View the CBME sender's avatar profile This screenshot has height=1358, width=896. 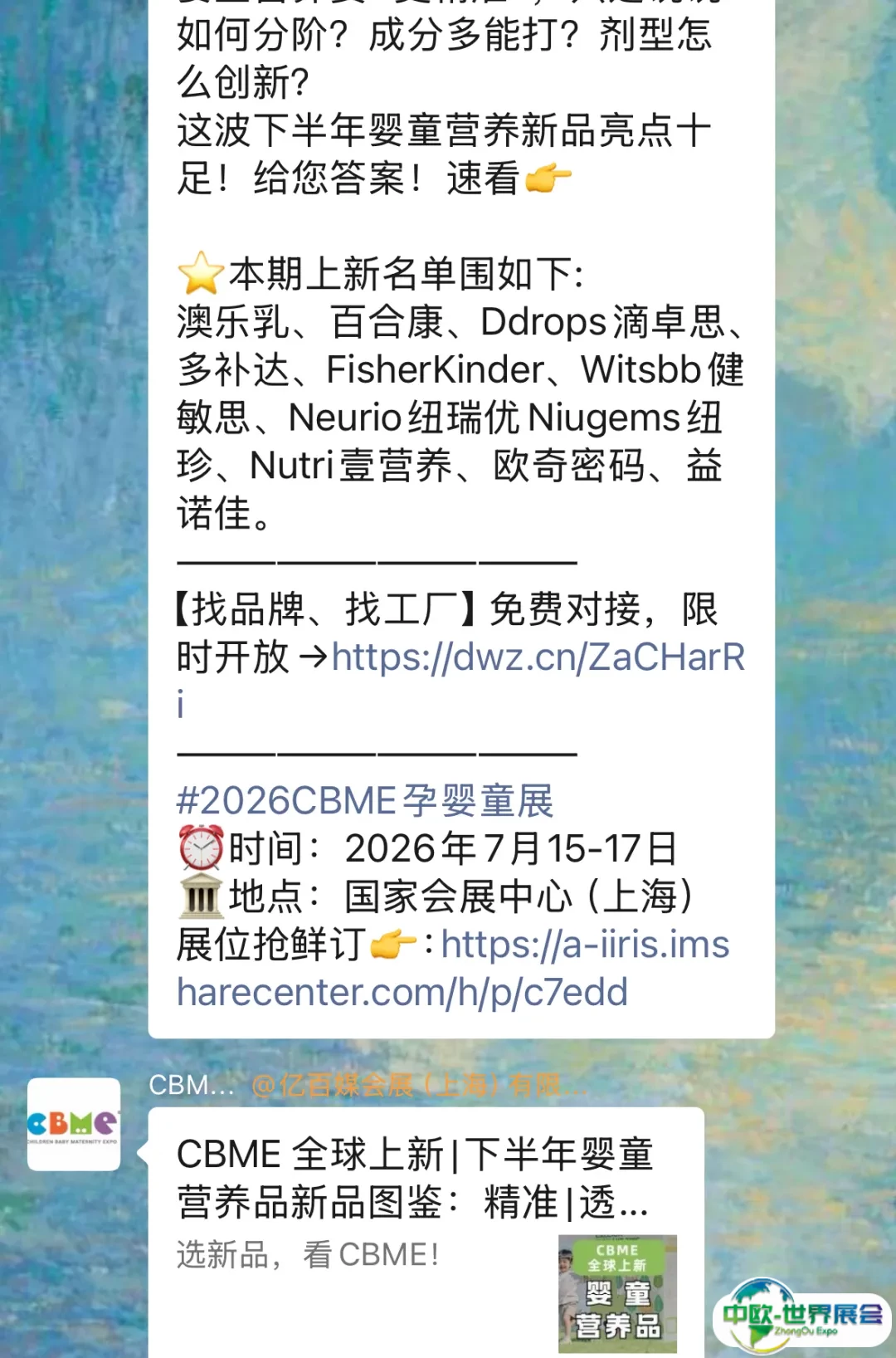point(74,1124)
